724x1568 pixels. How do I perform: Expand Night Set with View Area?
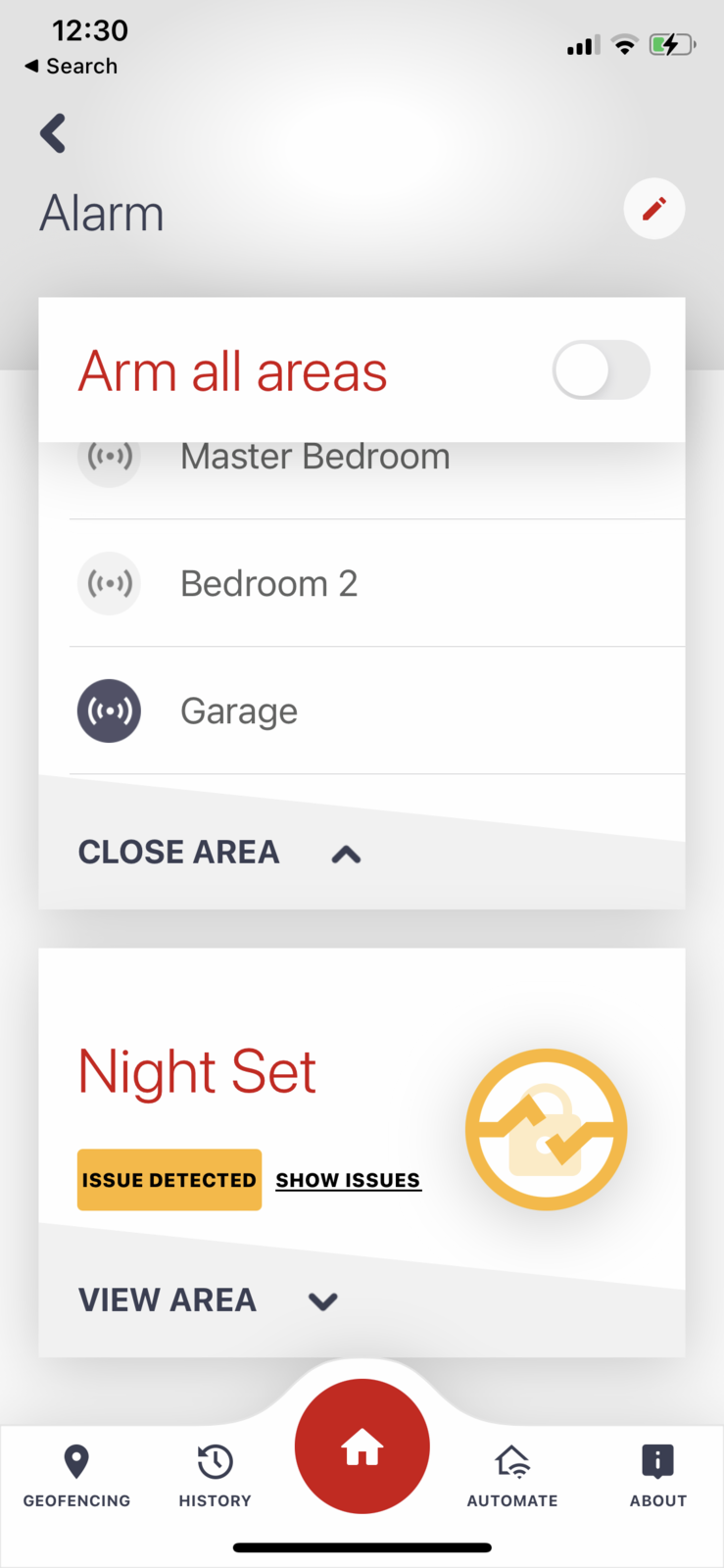tap(208, 1300)
